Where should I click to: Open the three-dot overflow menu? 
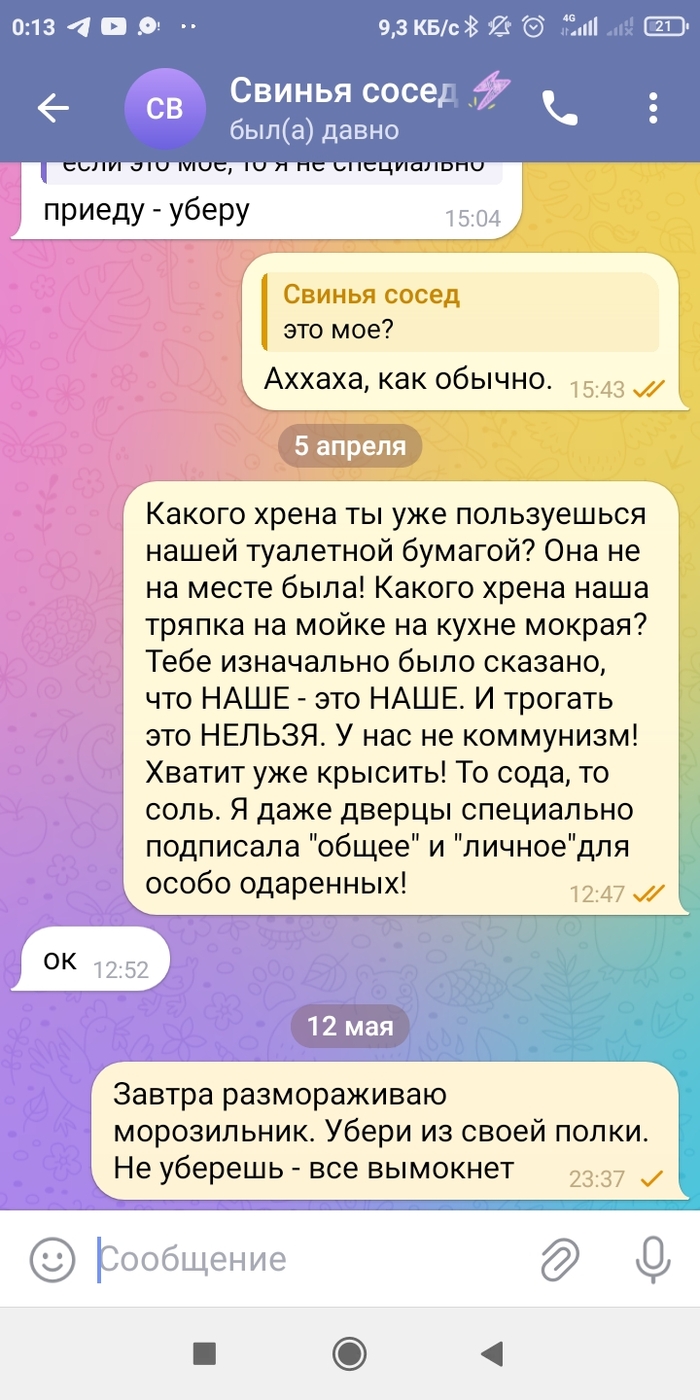(653, 108)
